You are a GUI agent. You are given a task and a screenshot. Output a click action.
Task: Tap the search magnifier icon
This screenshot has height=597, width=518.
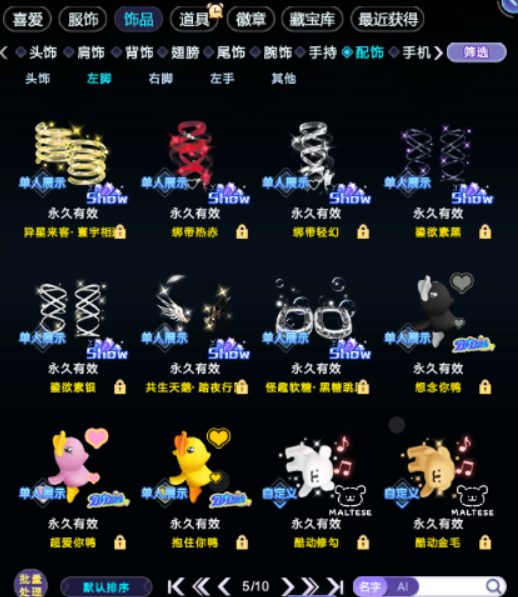(x=494, y=586)
